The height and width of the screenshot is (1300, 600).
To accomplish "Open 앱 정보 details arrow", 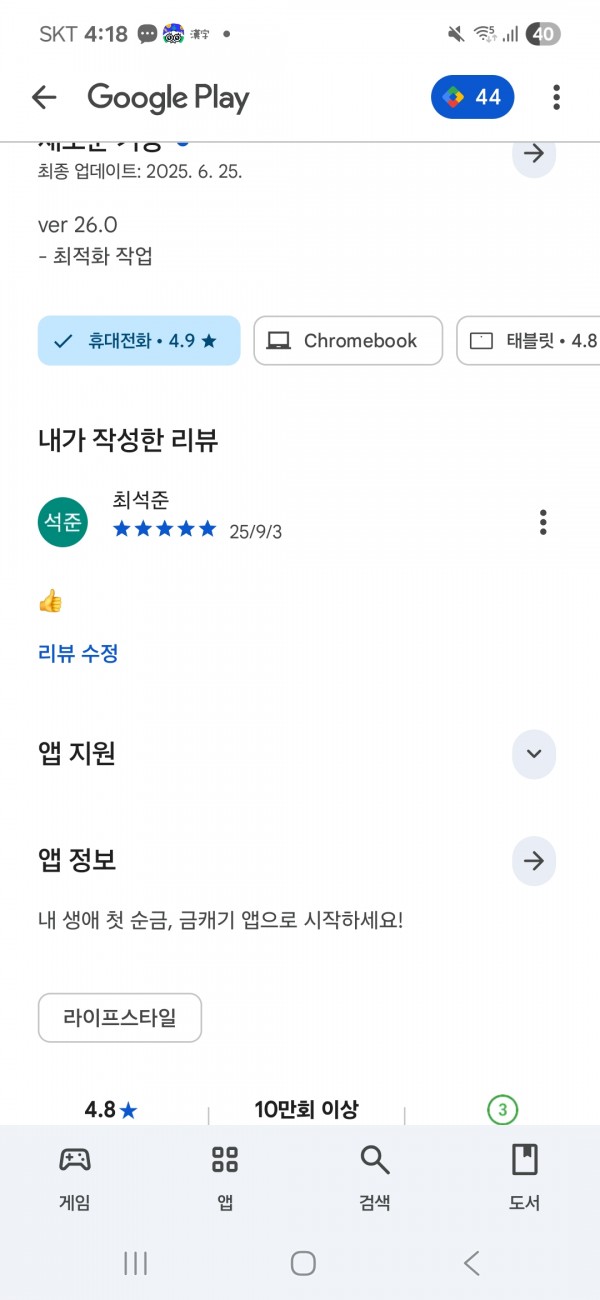I will click(534, 861).
